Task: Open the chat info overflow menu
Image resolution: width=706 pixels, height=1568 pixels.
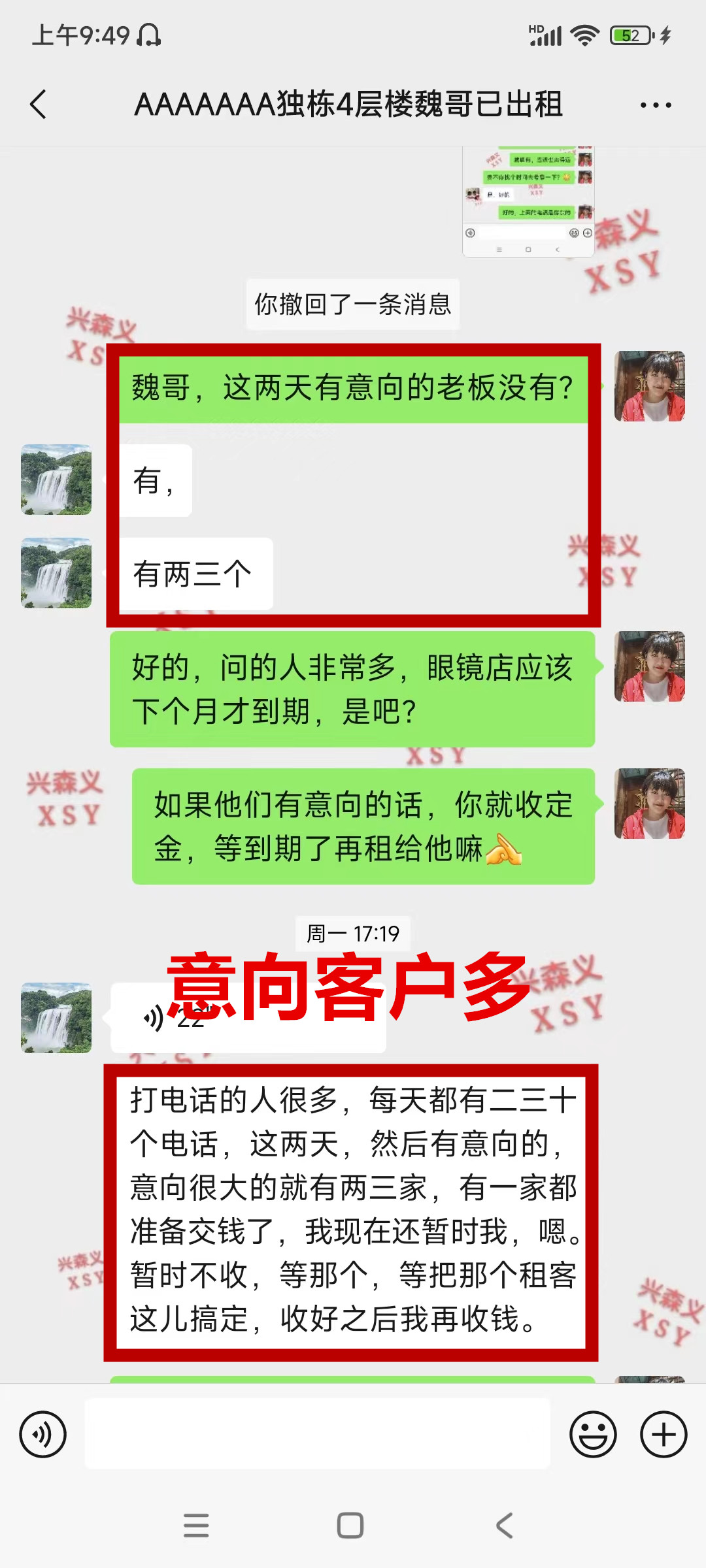Action: (655, 105)
